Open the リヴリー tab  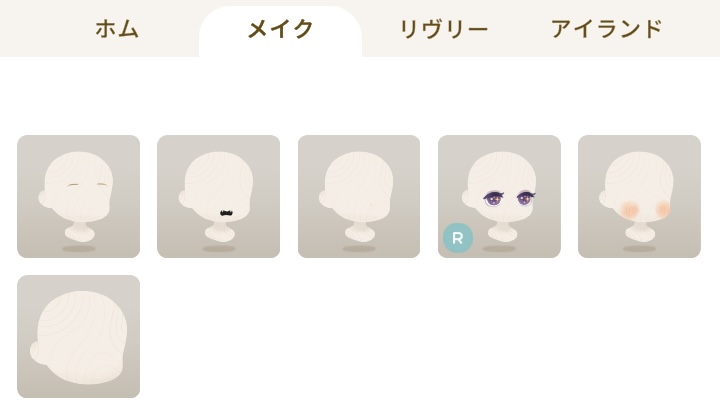point(443,29)
